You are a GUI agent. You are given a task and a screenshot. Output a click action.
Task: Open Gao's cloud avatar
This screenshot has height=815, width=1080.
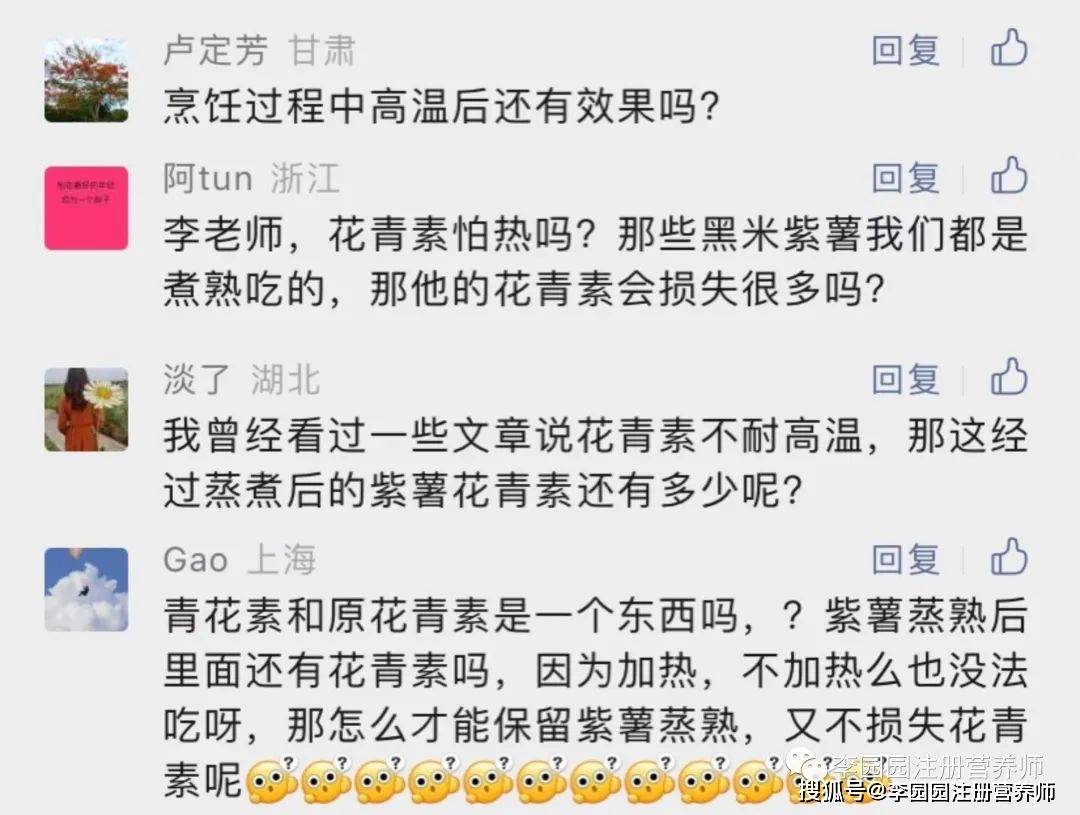coord(86,589)
